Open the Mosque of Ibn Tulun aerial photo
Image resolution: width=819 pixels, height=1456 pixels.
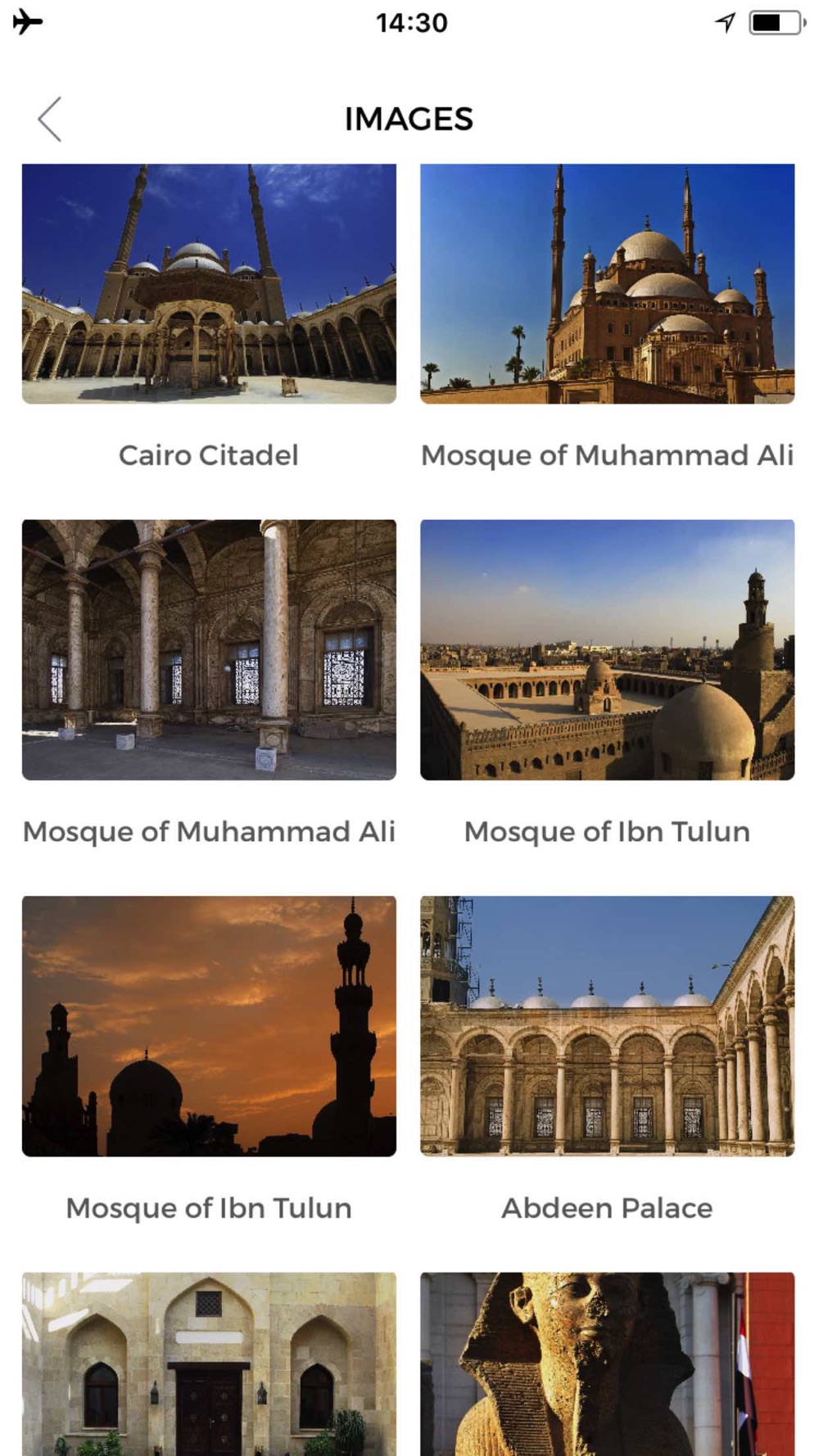(607, 649)
